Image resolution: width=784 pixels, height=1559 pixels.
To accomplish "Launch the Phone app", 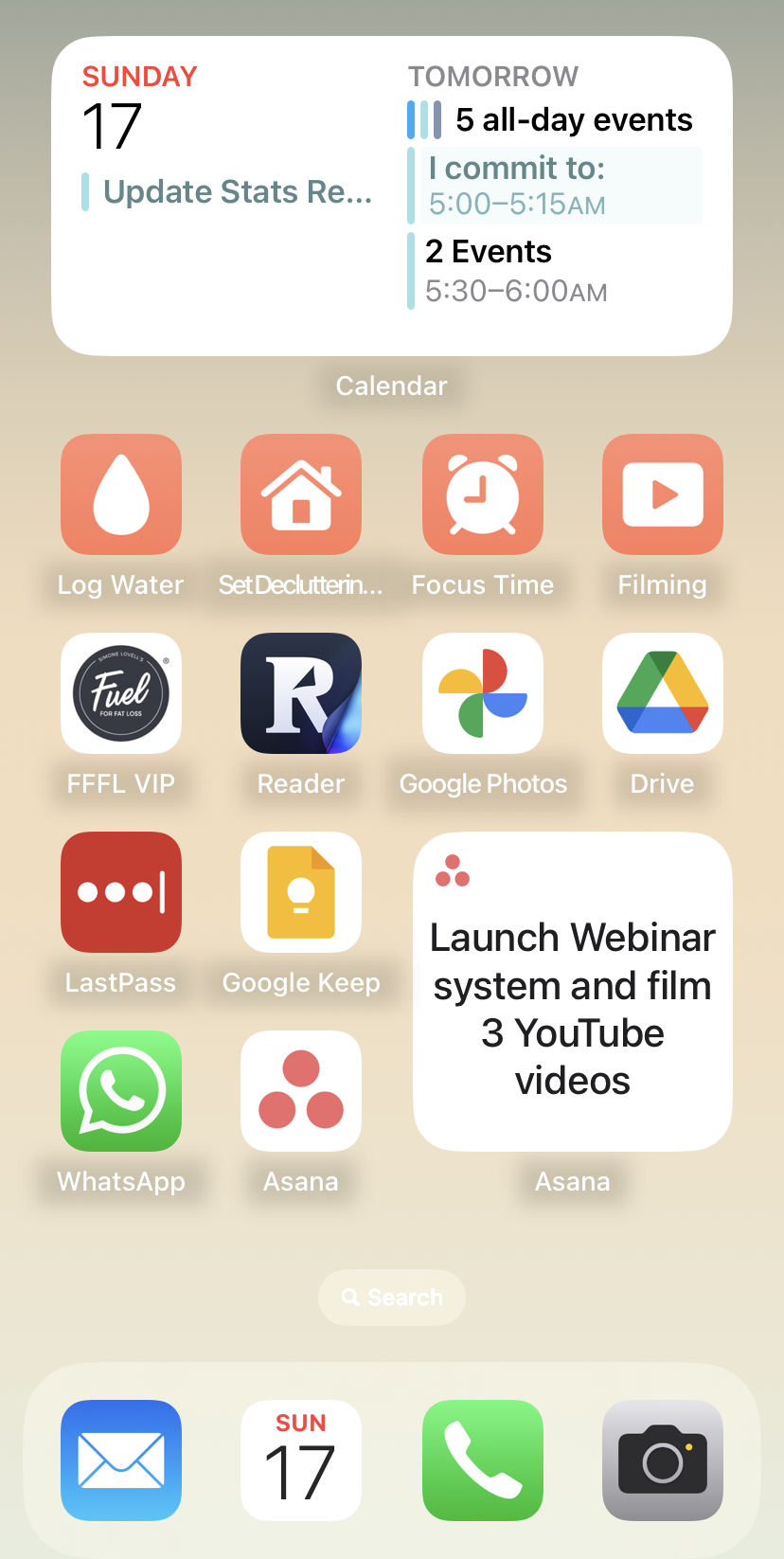I will [x=483, y=1460].
